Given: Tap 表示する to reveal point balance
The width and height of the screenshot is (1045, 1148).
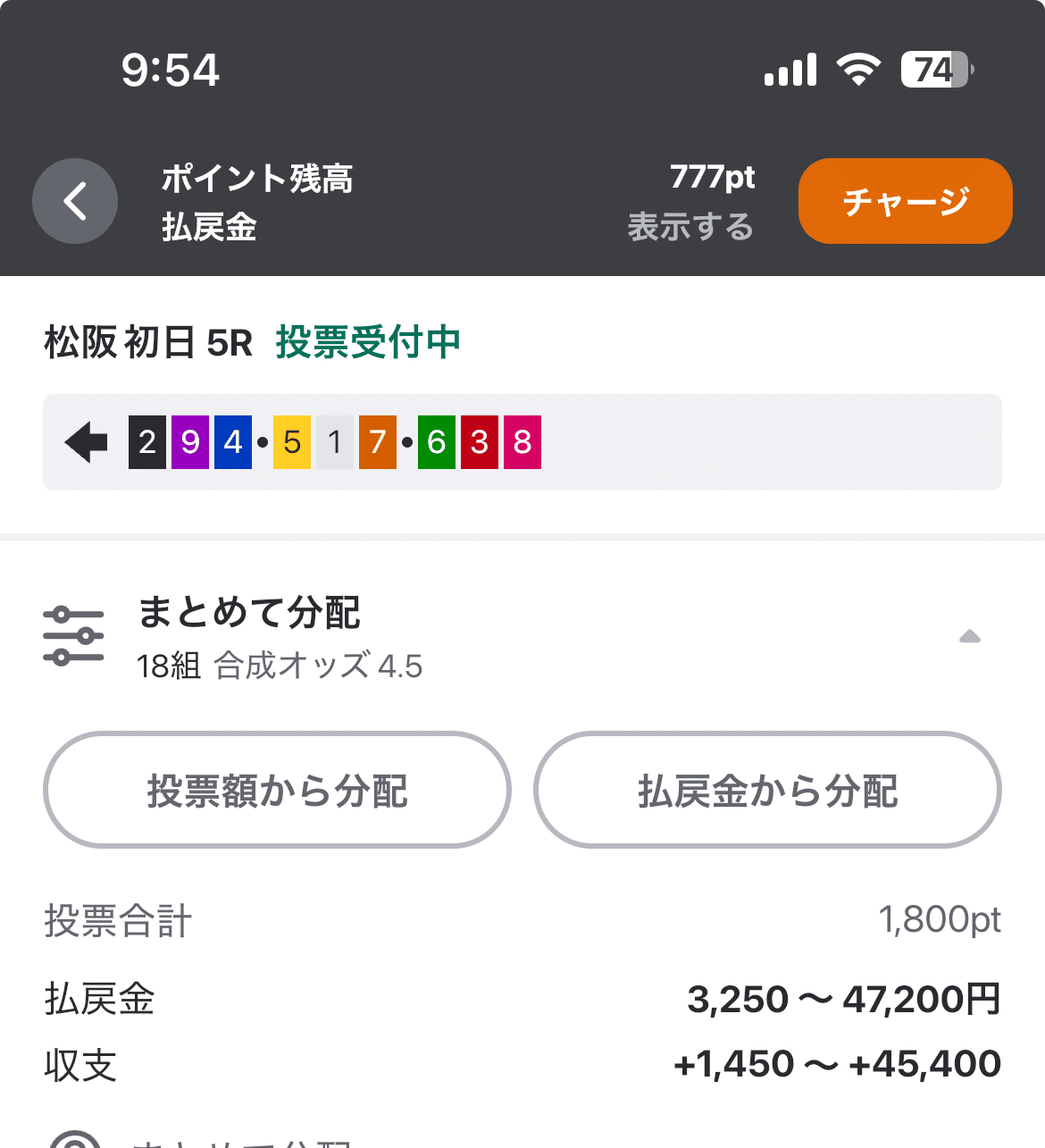Looking at the screenshot, I should pos(692,227).
